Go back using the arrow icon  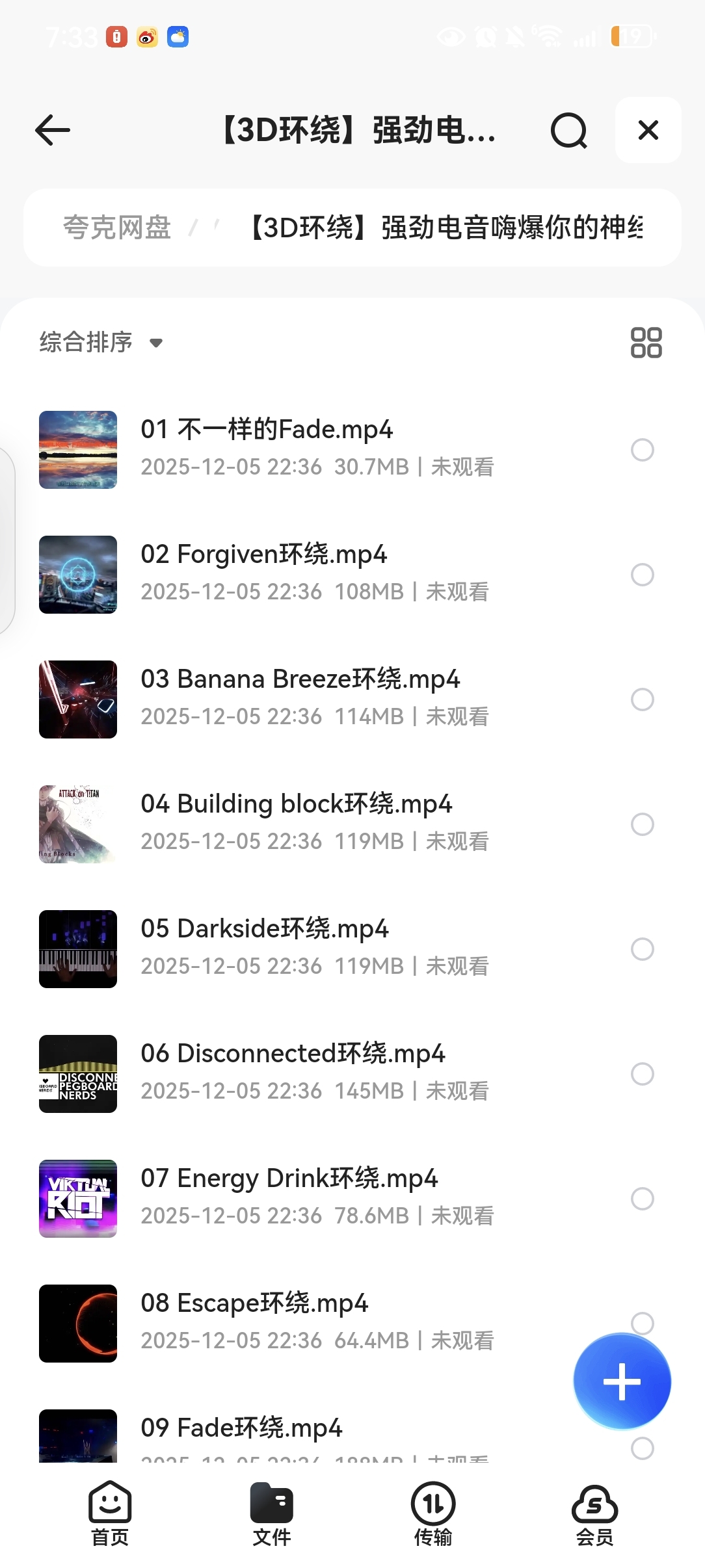53,130
